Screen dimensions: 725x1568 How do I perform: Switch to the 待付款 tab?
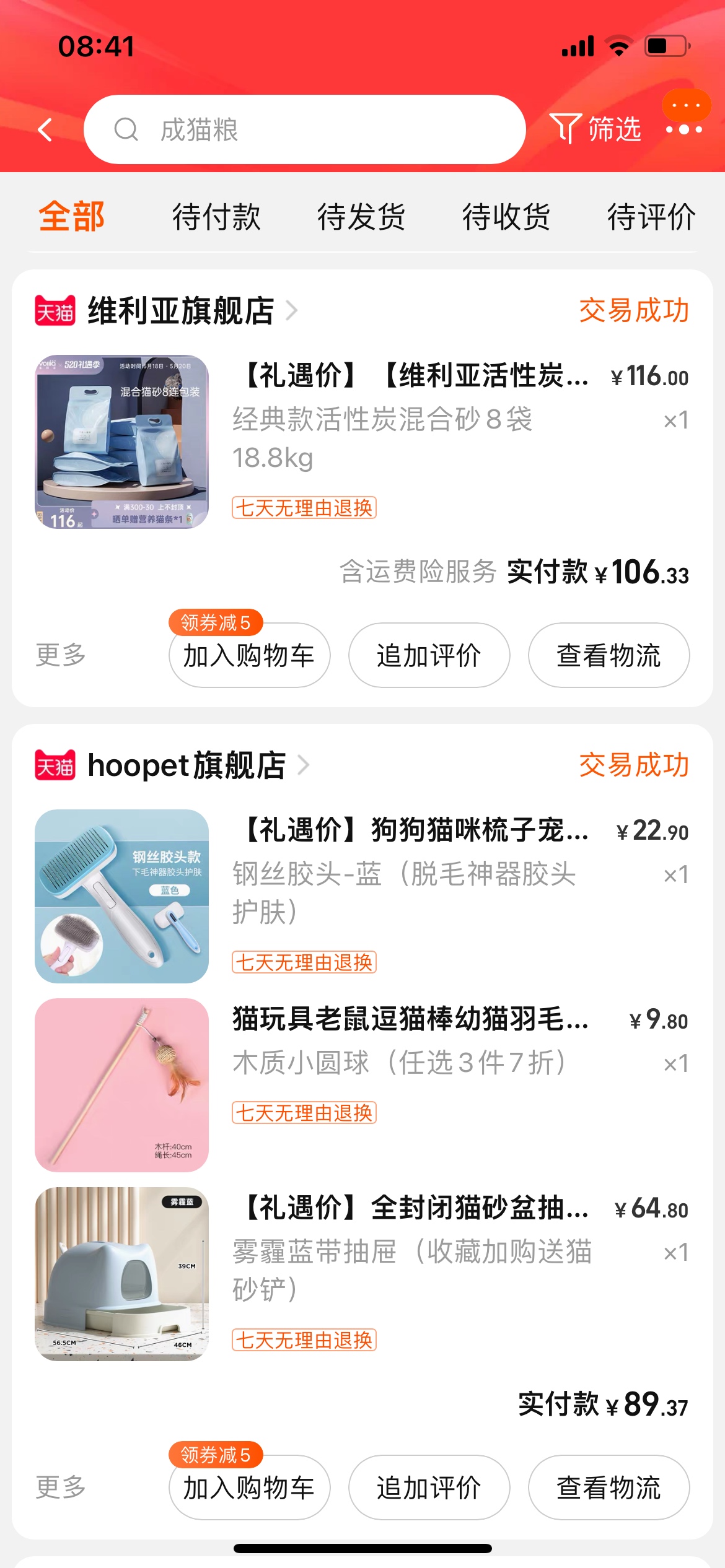pos(216,217)
